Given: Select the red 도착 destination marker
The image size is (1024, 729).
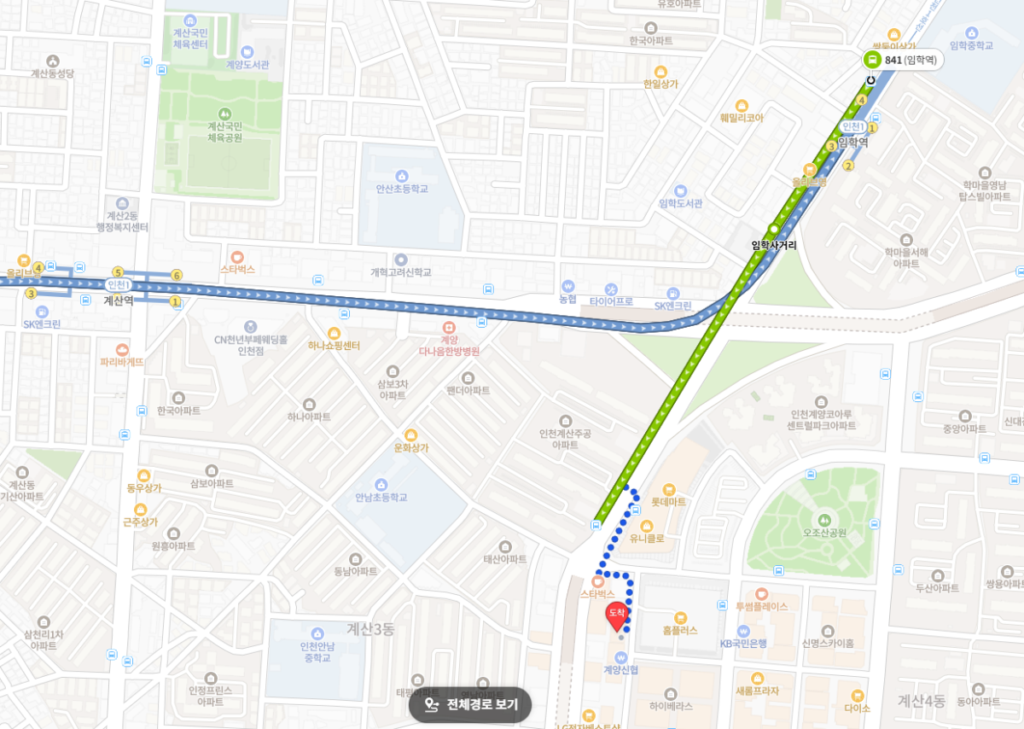Looking at the screenshot, I should (617, 615).
